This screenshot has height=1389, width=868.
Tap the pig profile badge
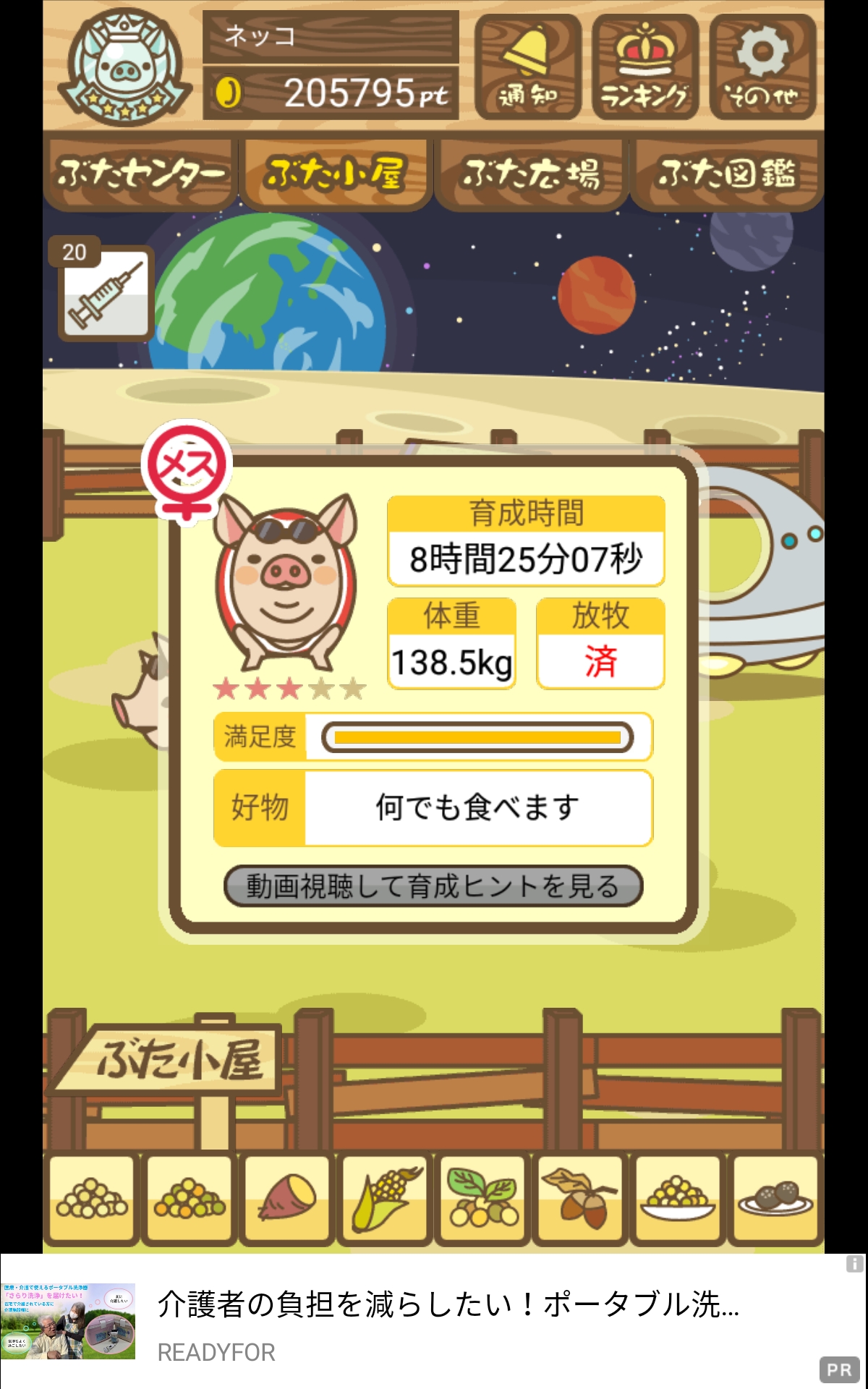125,67
